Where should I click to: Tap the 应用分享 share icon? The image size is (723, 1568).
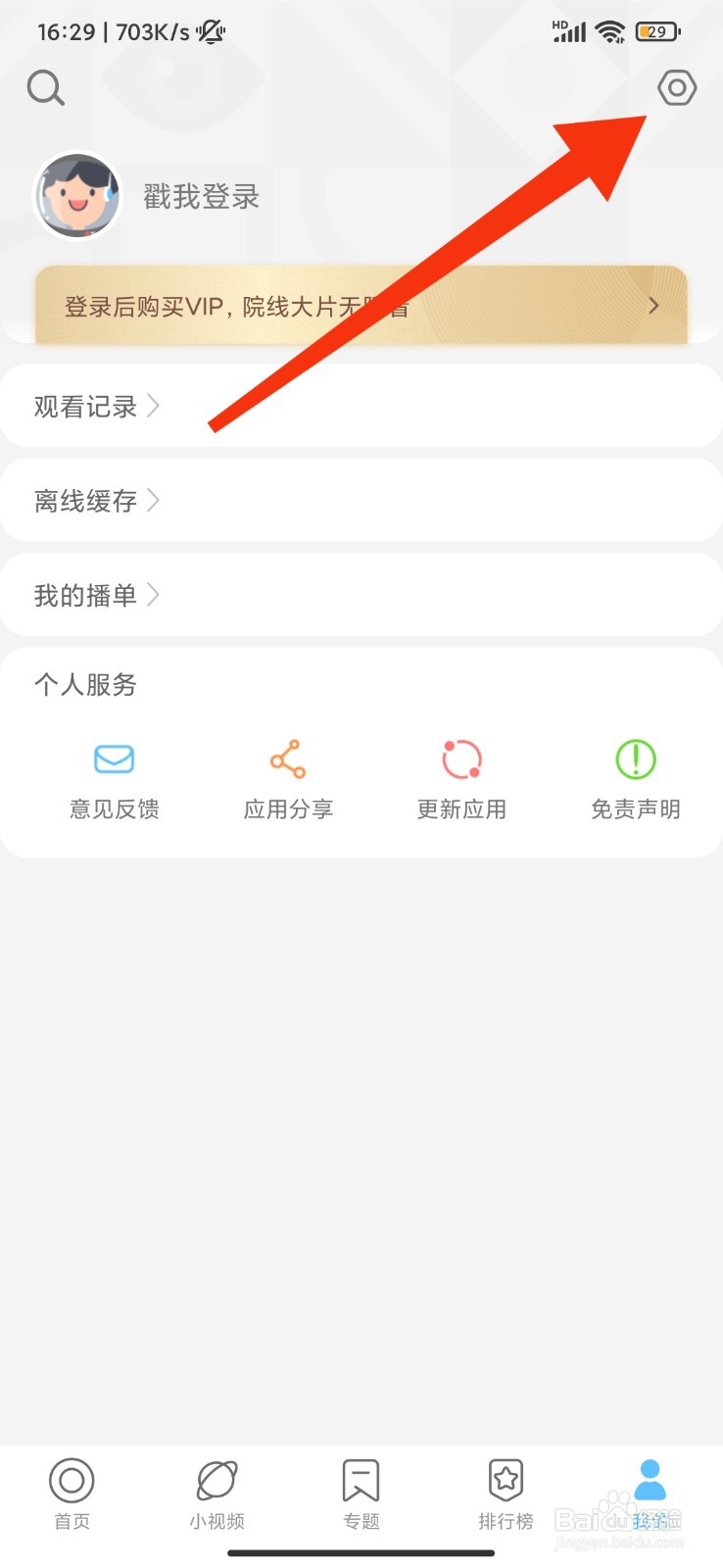(x=287, y=759)
